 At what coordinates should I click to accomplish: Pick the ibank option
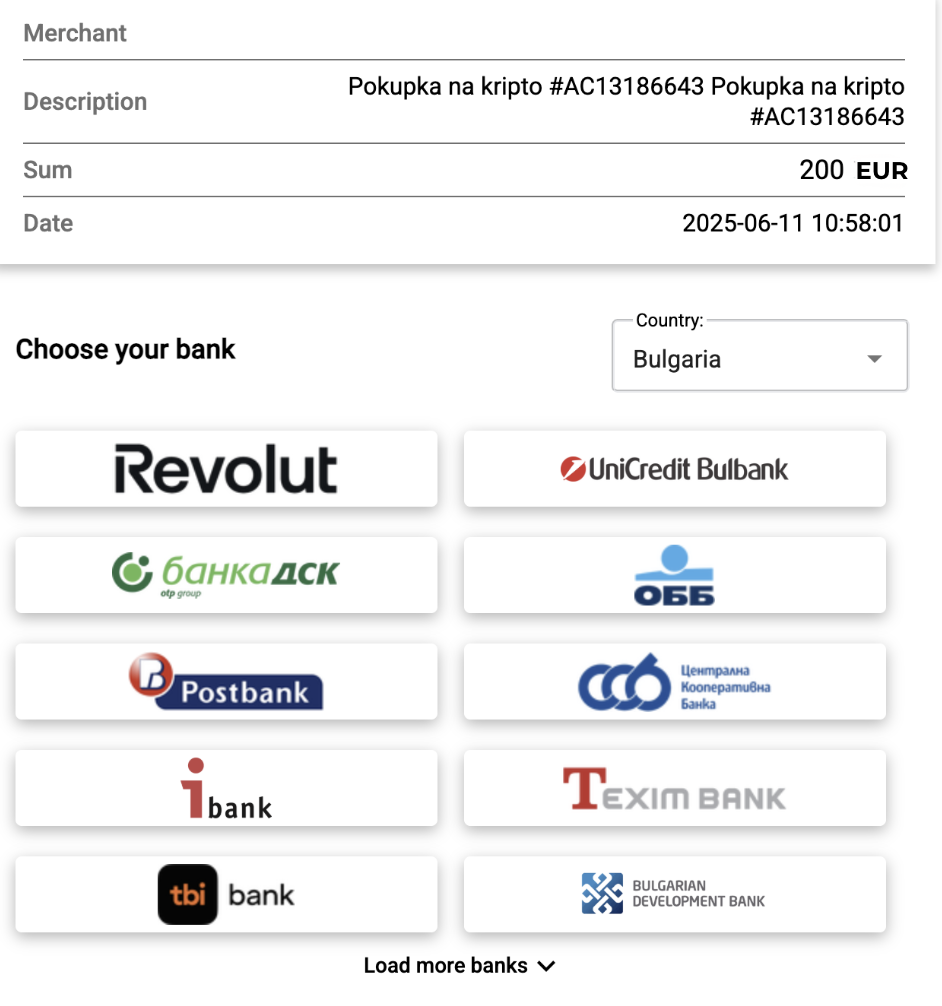[226, 788]
